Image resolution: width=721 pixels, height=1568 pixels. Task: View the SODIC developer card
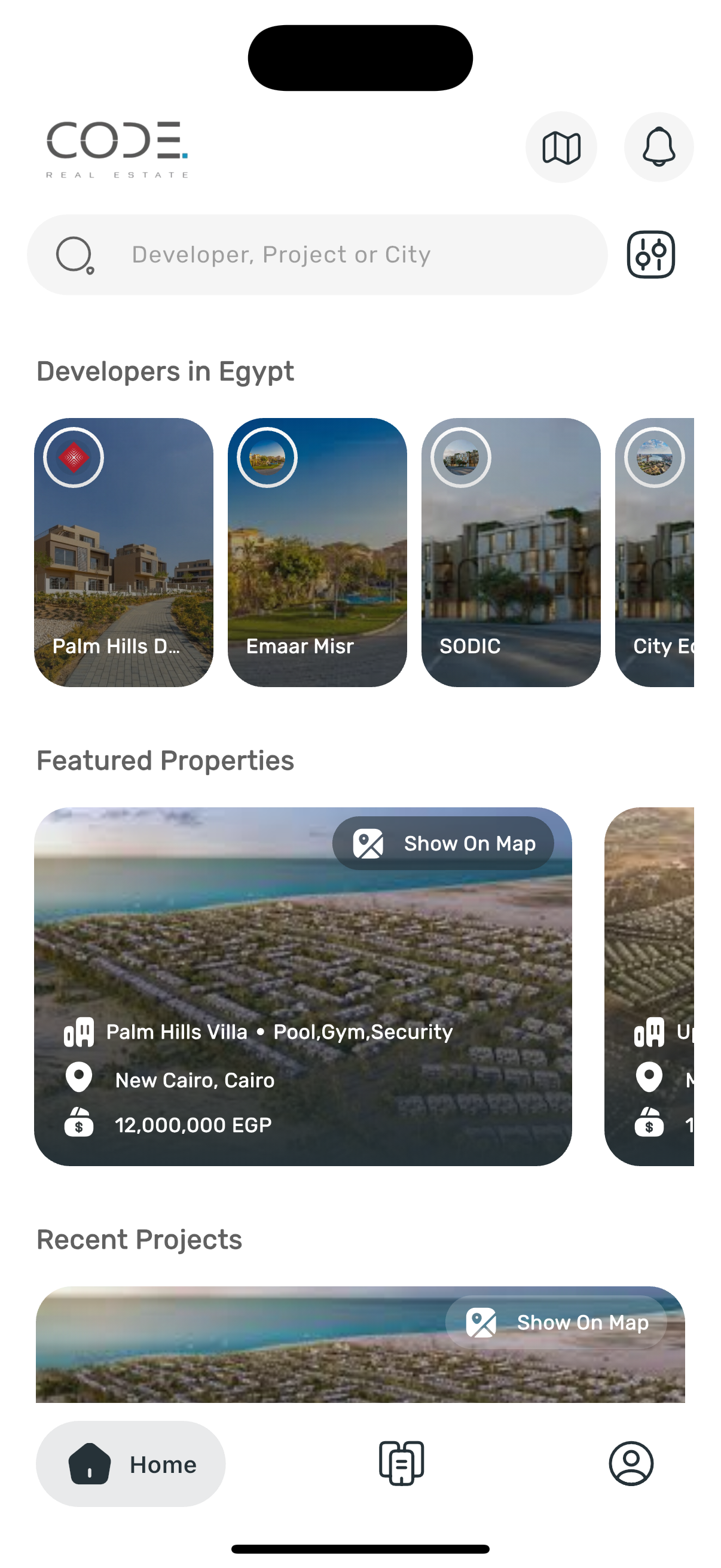coord(511,552)
